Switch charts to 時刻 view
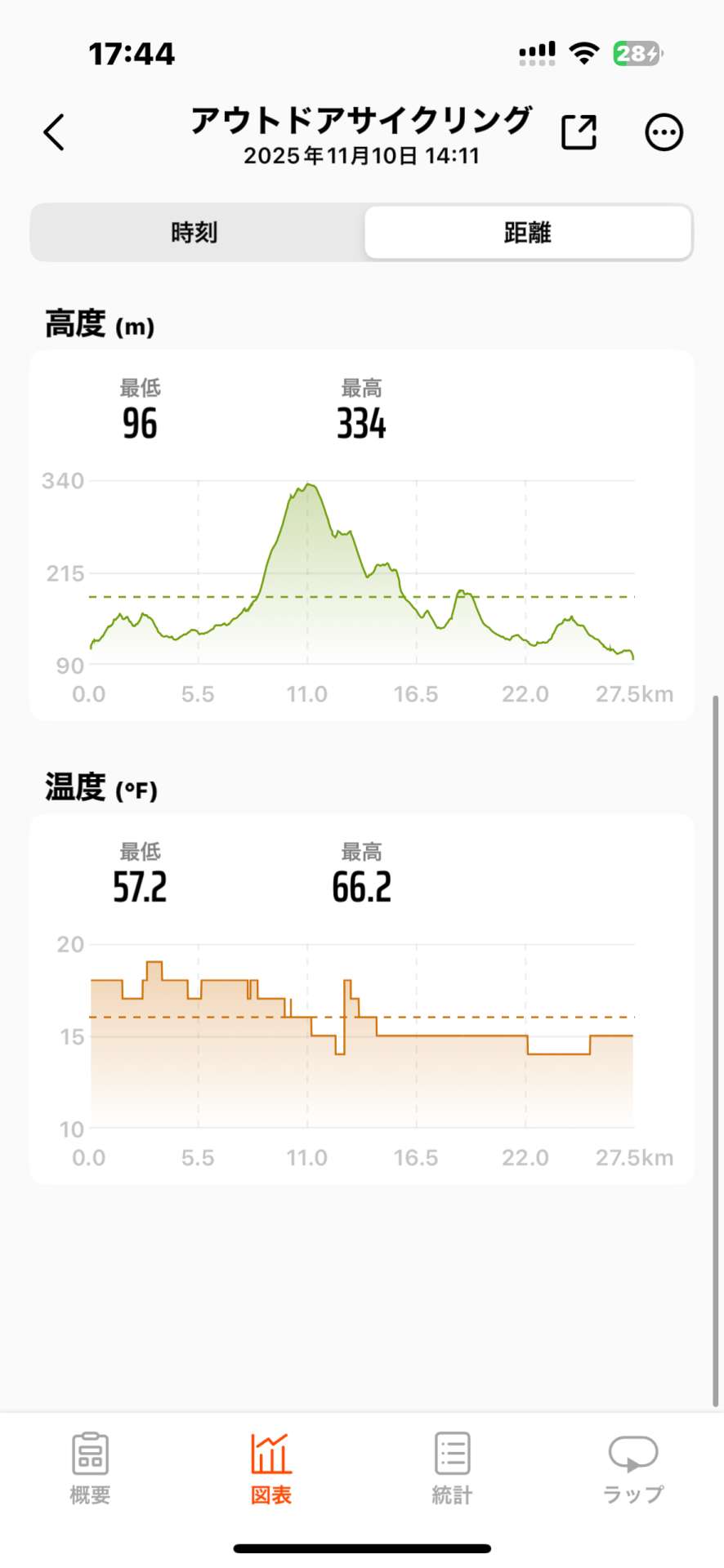This screenshot has width=724, height=1568. 194,233
